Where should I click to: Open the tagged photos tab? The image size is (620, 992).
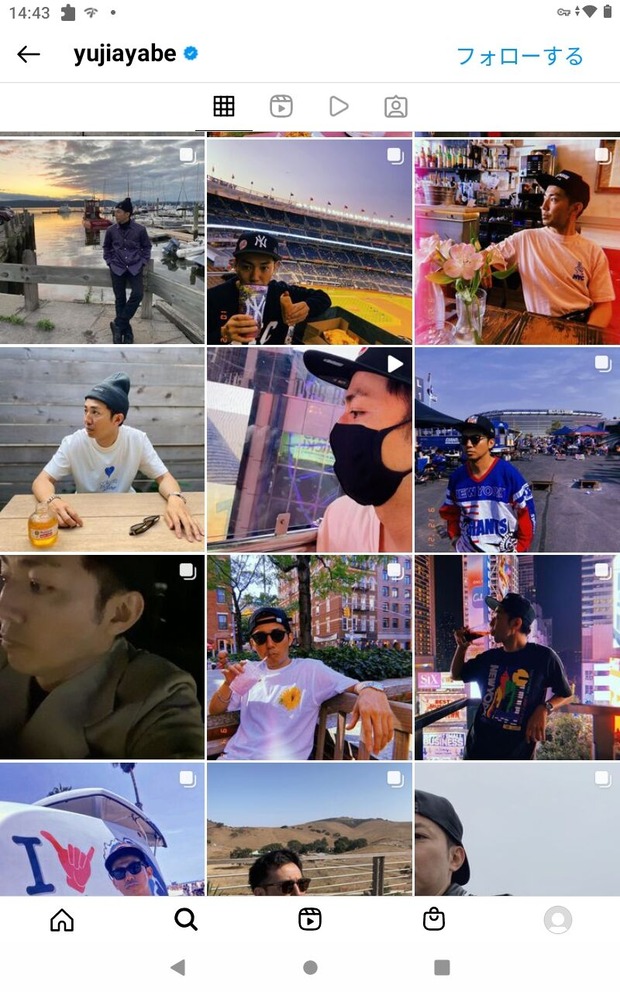[x=396, y=106]
